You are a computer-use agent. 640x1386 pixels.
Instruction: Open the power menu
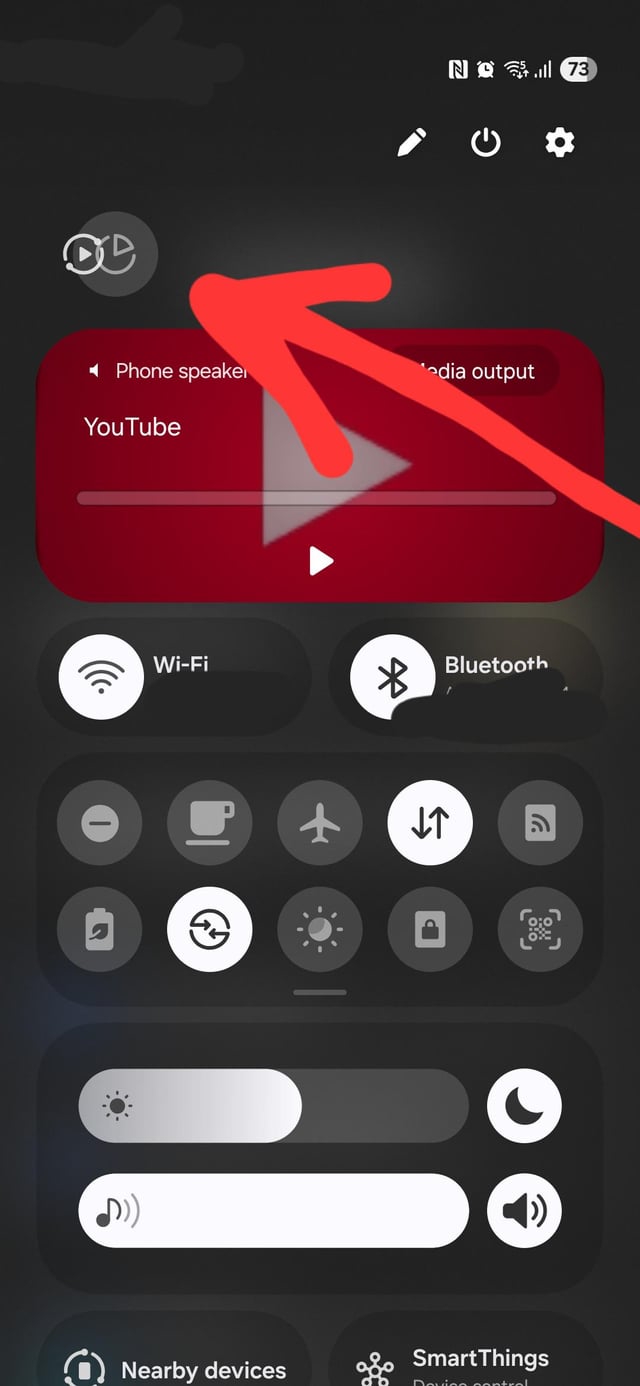point(486,143)
